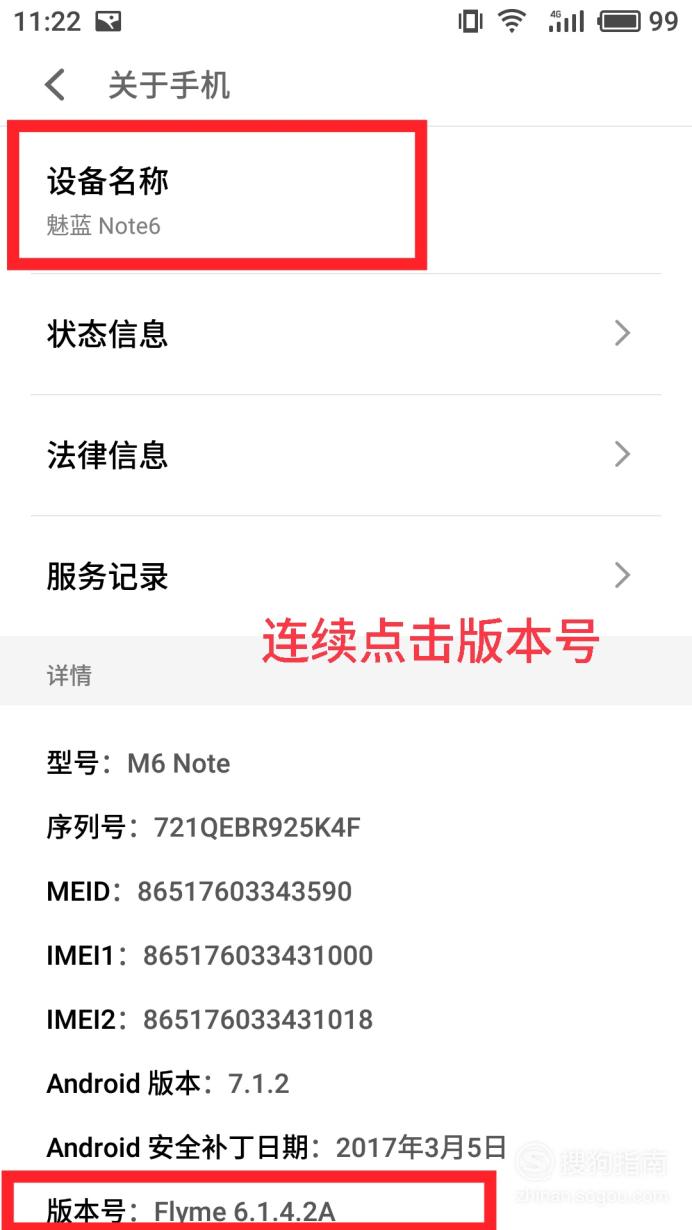The image size is (692, 1230).
Task: Open 法律信息
Action: (x=346, y=455)
